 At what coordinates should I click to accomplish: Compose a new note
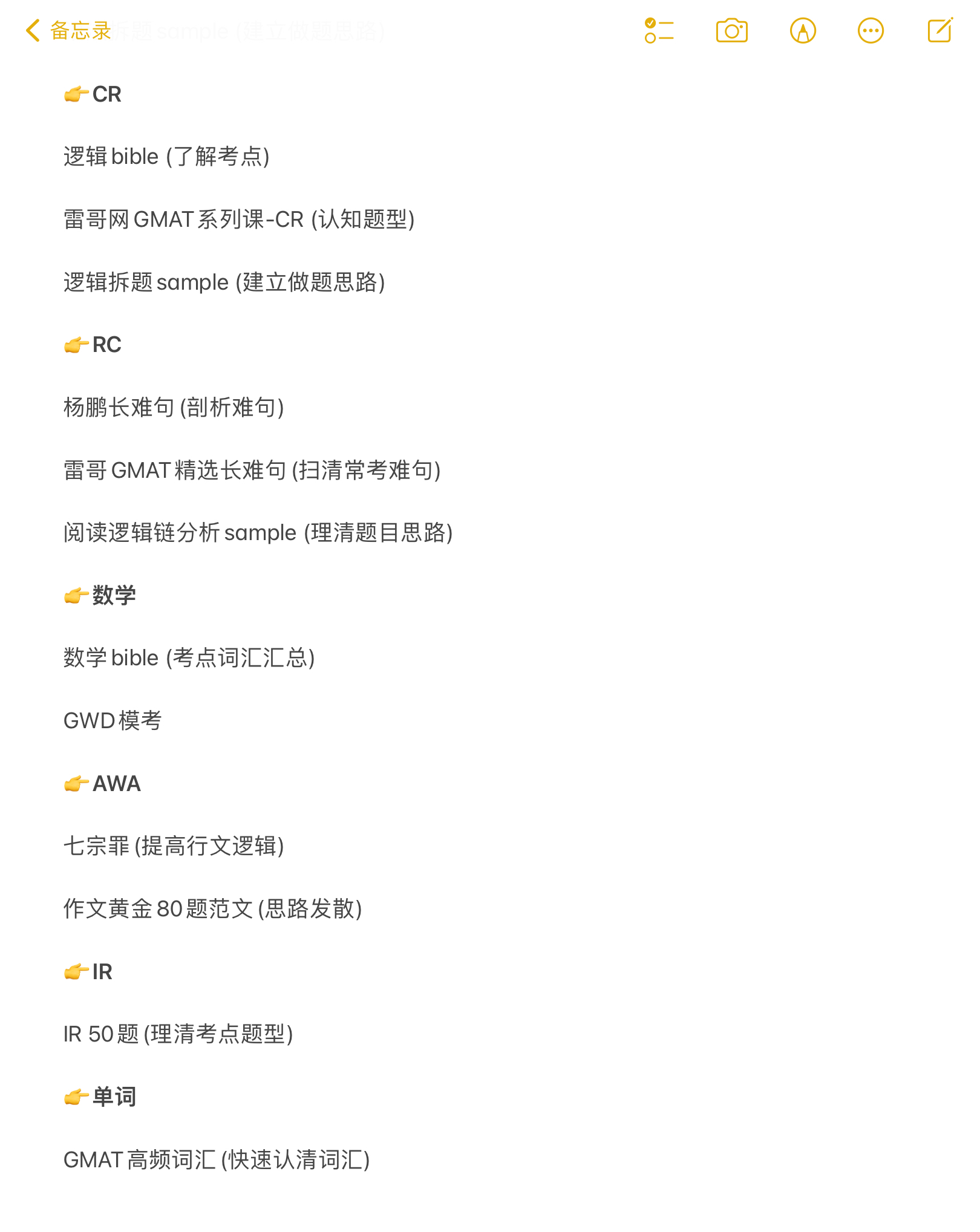tap(939, 31)
